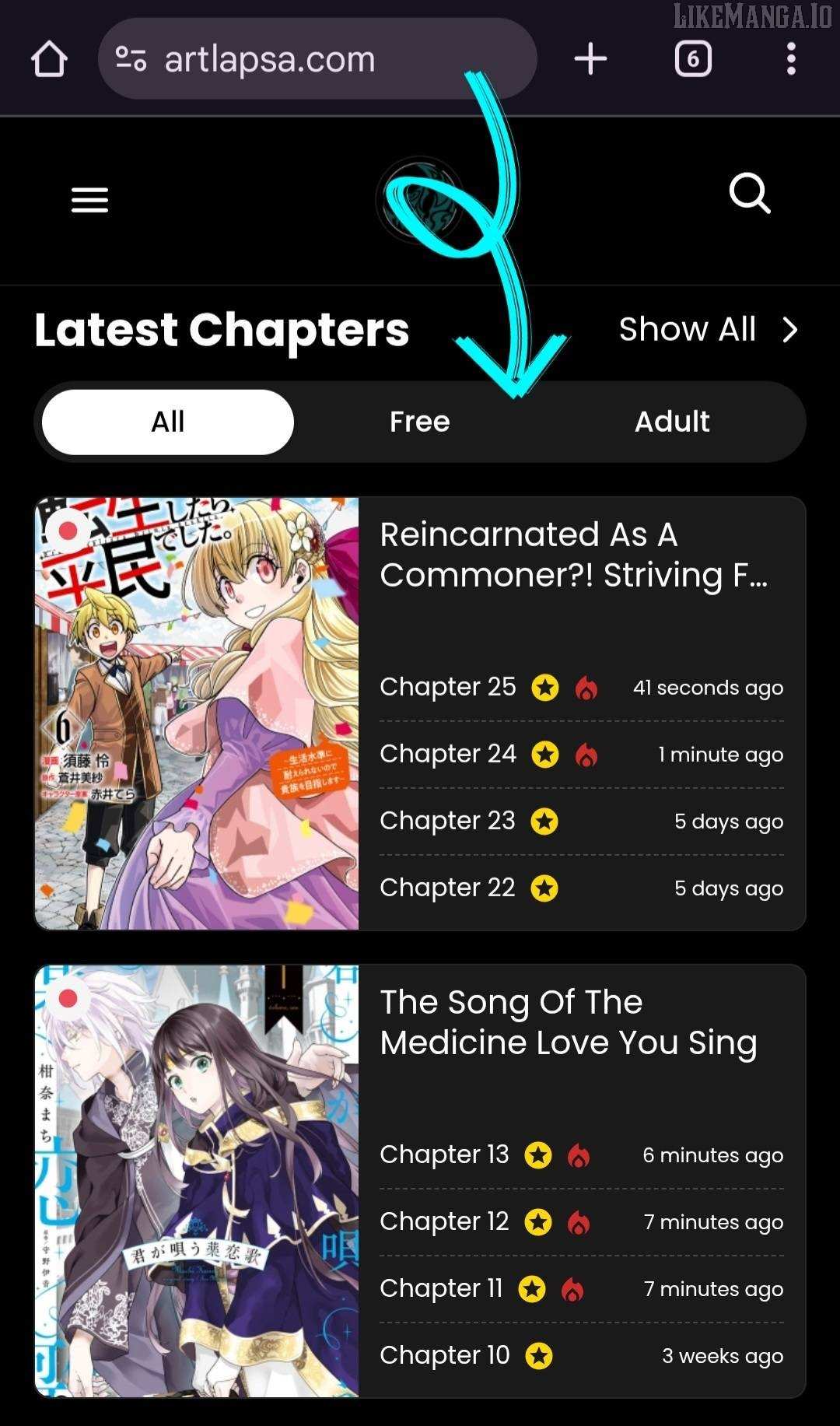Read Chapter 25 posted 41 seconds ago
The image size is (840, 1426).
448,687
